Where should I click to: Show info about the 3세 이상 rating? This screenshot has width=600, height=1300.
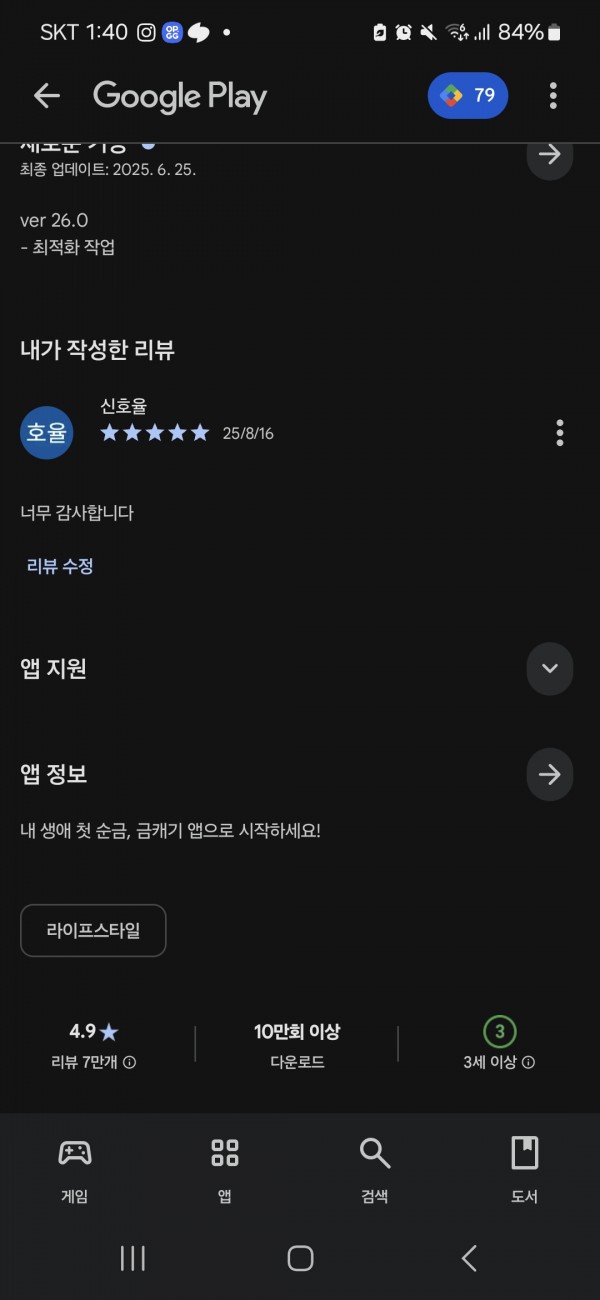point(528,1063)
